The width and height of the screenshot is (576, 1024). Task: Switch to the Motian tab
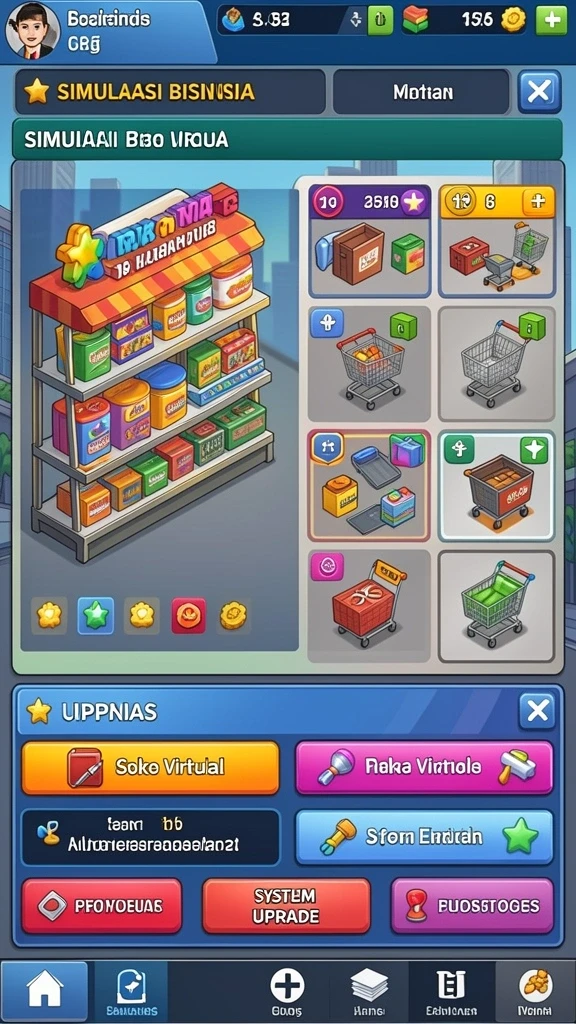tap(422, 92)
